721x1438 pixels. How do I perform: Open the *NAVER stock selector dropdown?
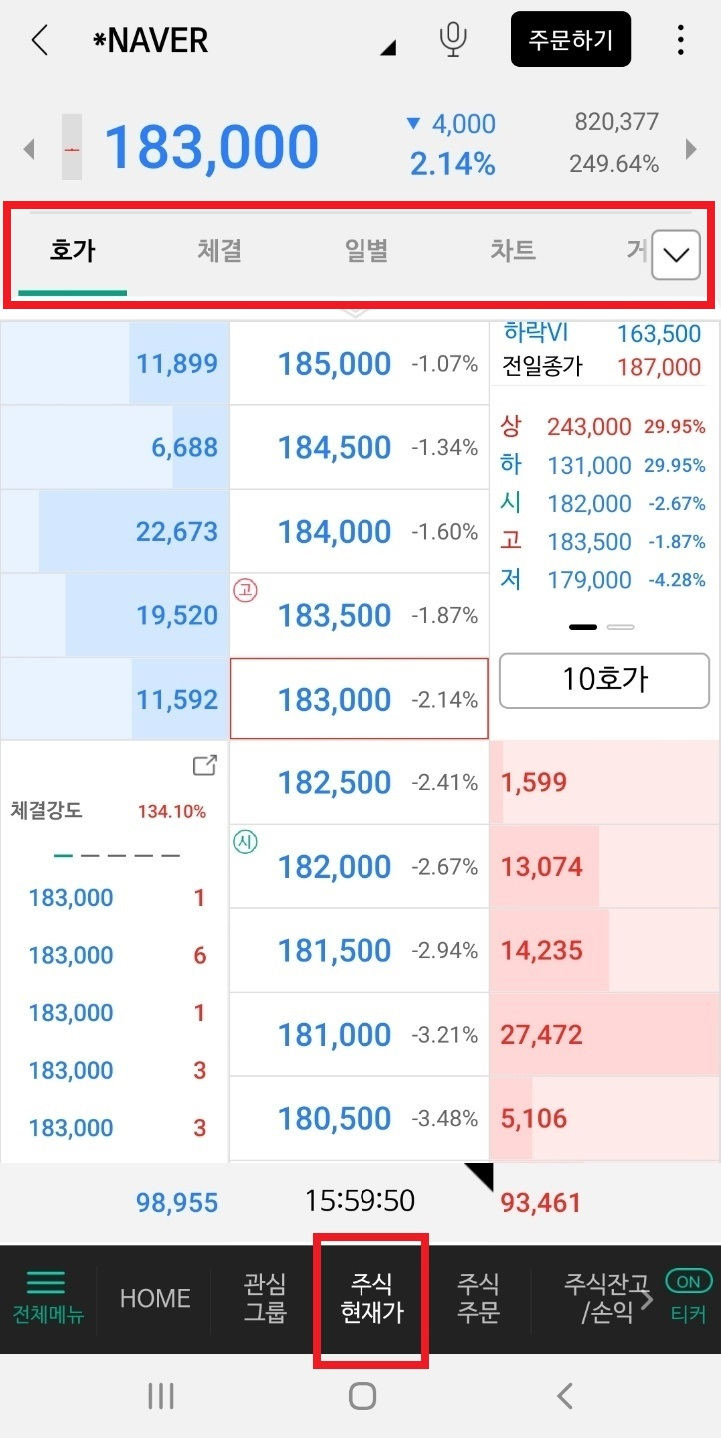(x=389, y=47)
